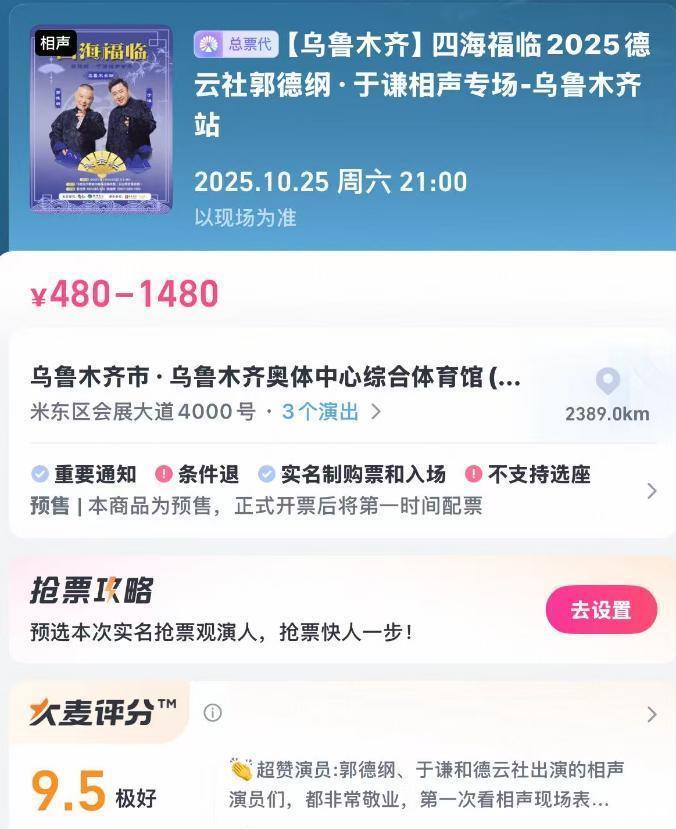Open venue location map pin

tap(607, 382)
